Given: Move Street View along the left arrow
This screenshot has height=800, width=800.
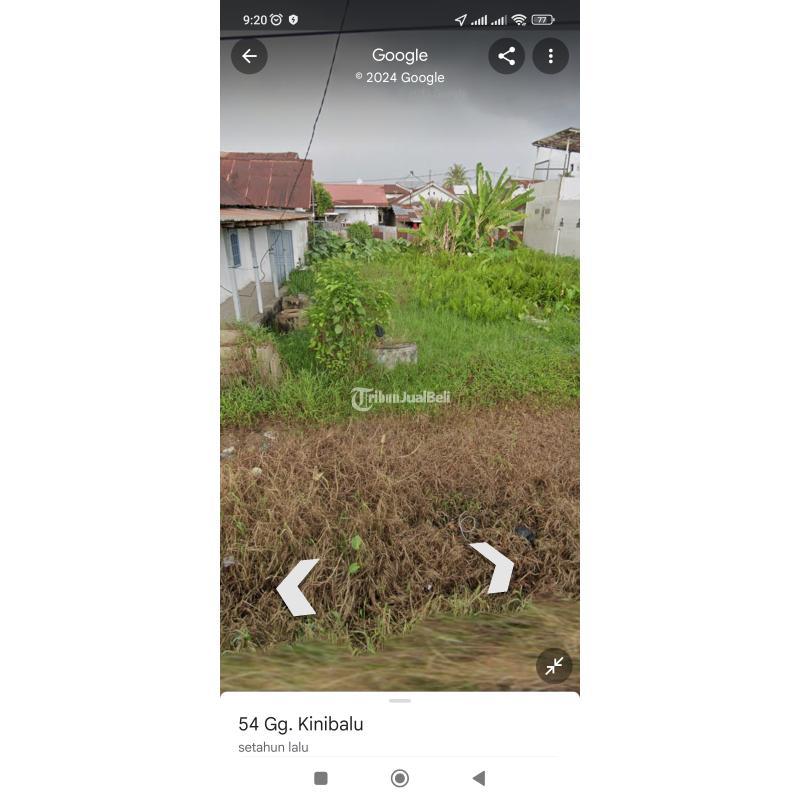Looking at the screenshot, I should (297, 587).
